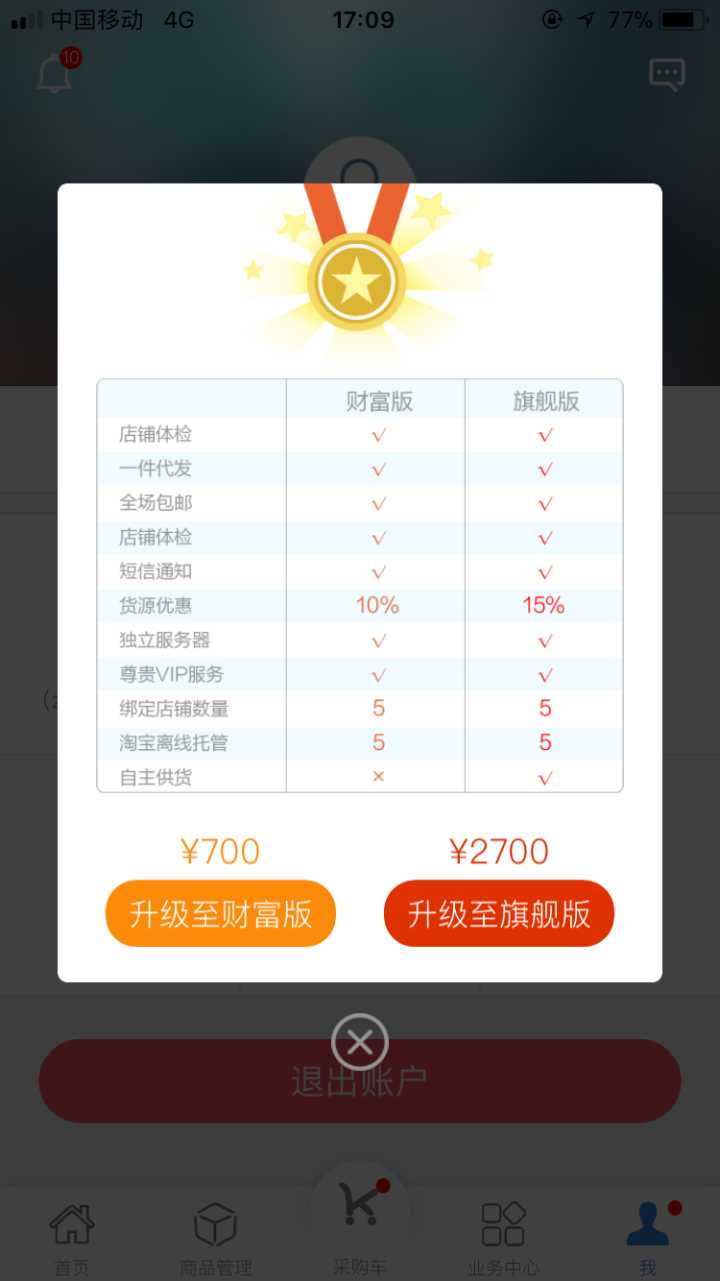The width and height of the screenshot is (720, 1281).
Task: Upgrade to the 旗舰版 plan
Action: pyautogui.click(x=499, y=913)
